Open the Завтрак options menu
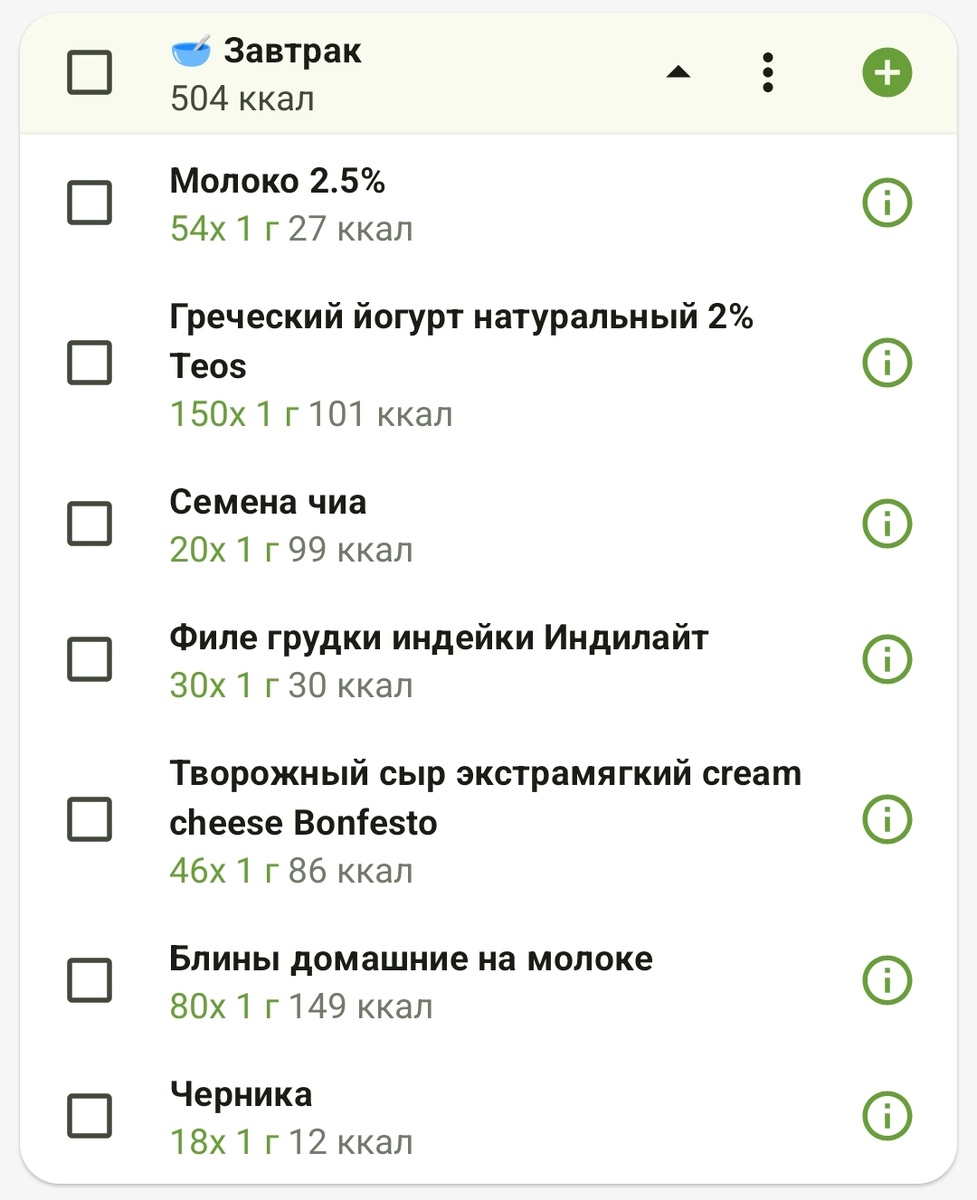The width and height of the screenshot is (977, 1200). coord(767,72)
